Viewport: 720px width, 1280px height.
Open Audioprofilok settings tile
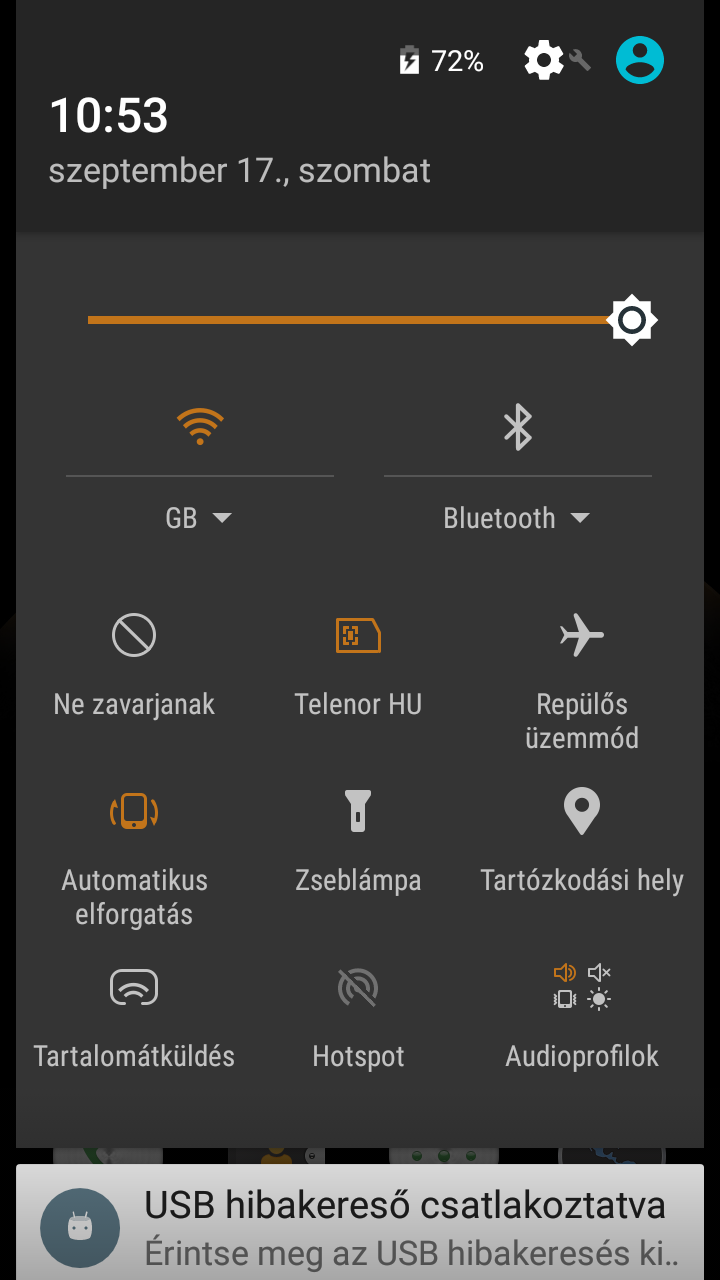(x=582, y=1016)
